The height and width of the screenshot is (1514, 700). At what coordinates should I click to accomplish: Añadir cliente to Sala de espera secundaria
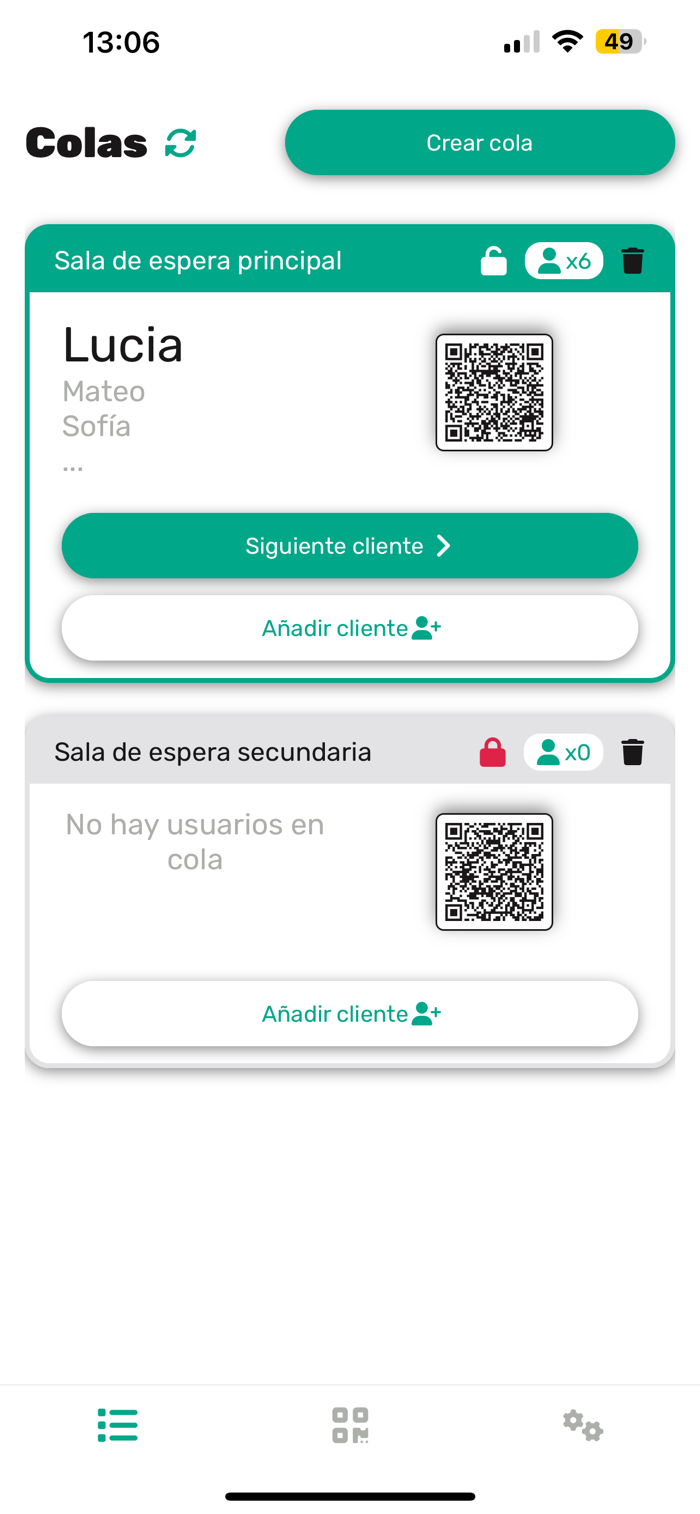(350, 1014)
